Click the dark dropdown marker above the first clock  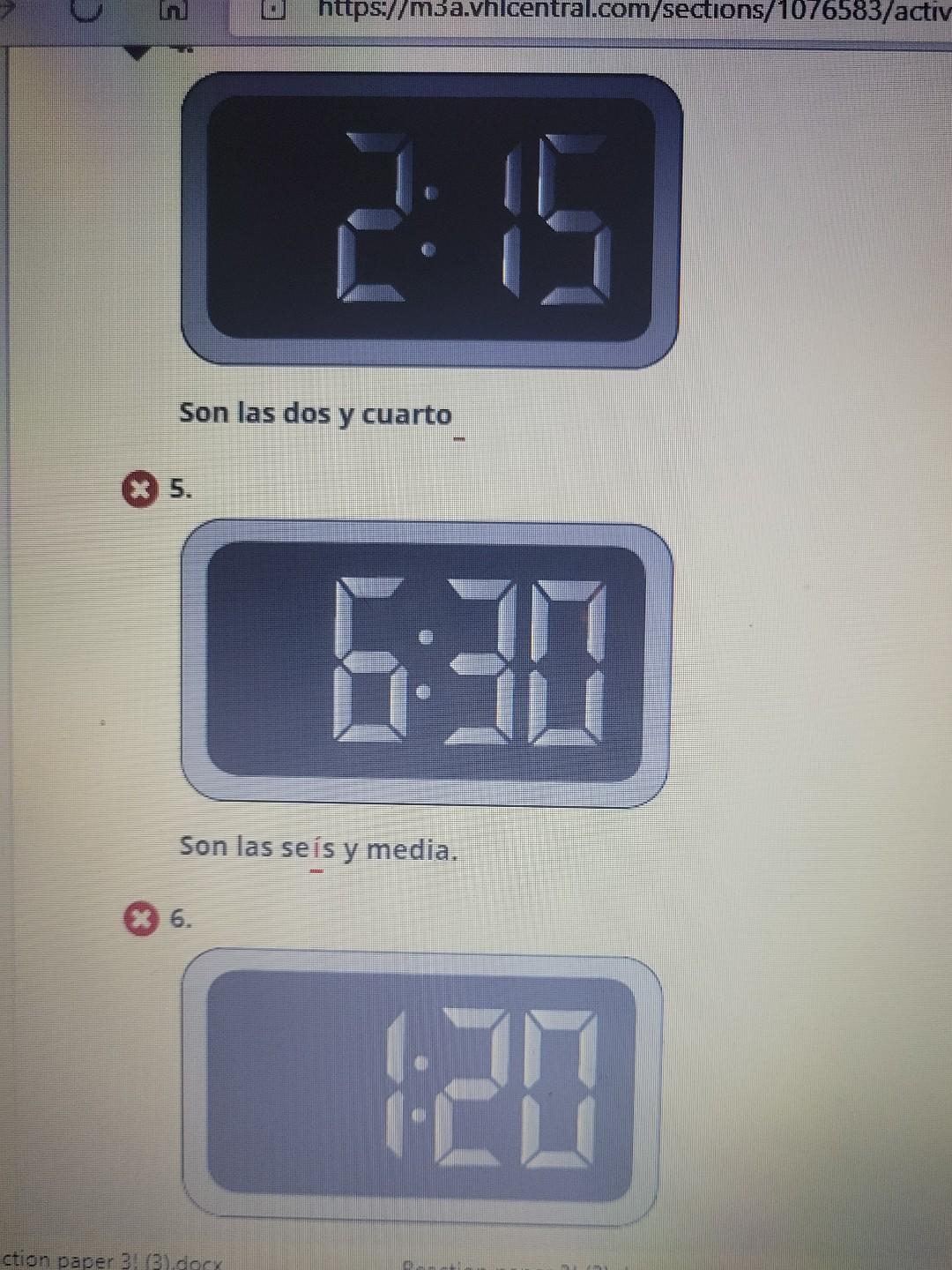coord(137,50)
